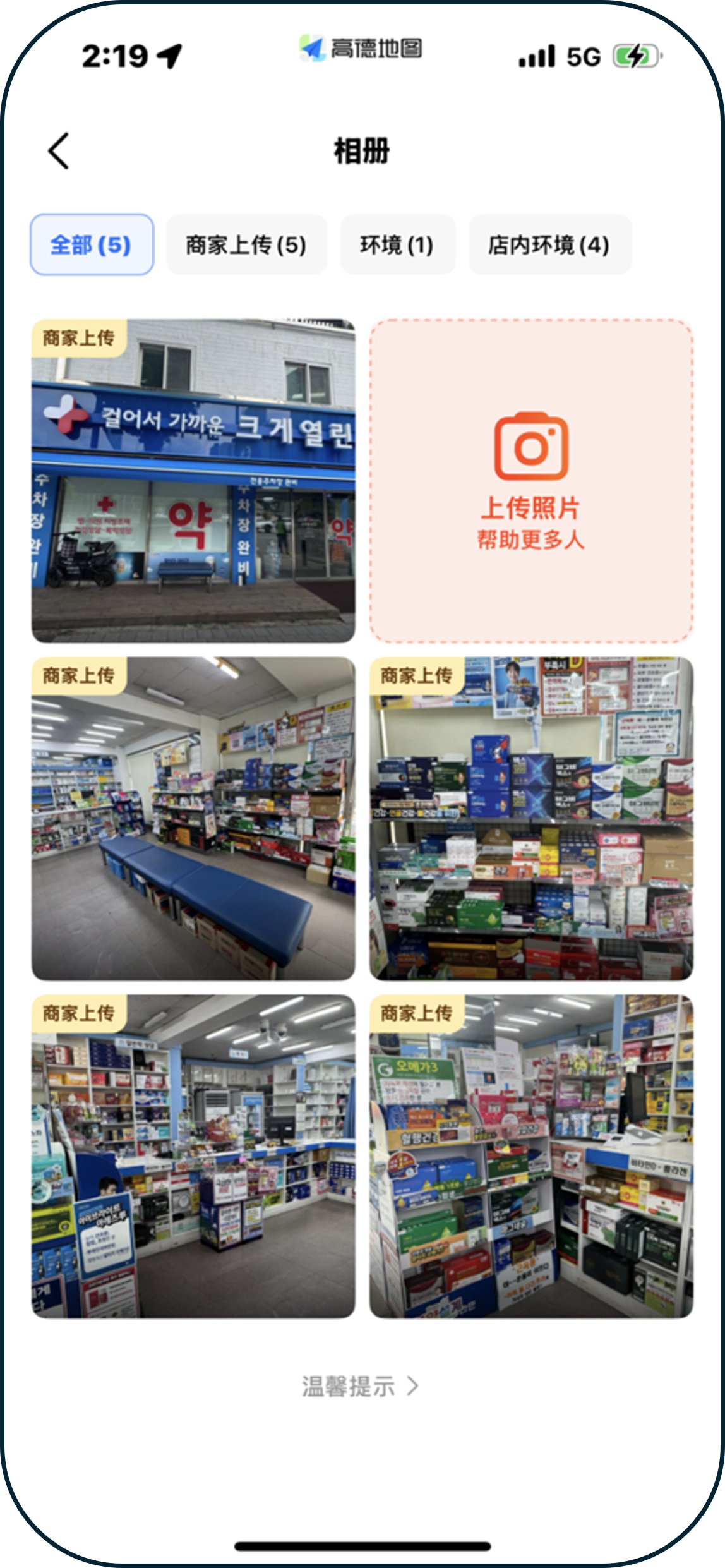Image resolution: width=725 pixels, height=1568 pixels.
Task: Switch to 商家上传 (5) photos
Action: (x=246, y=244)
